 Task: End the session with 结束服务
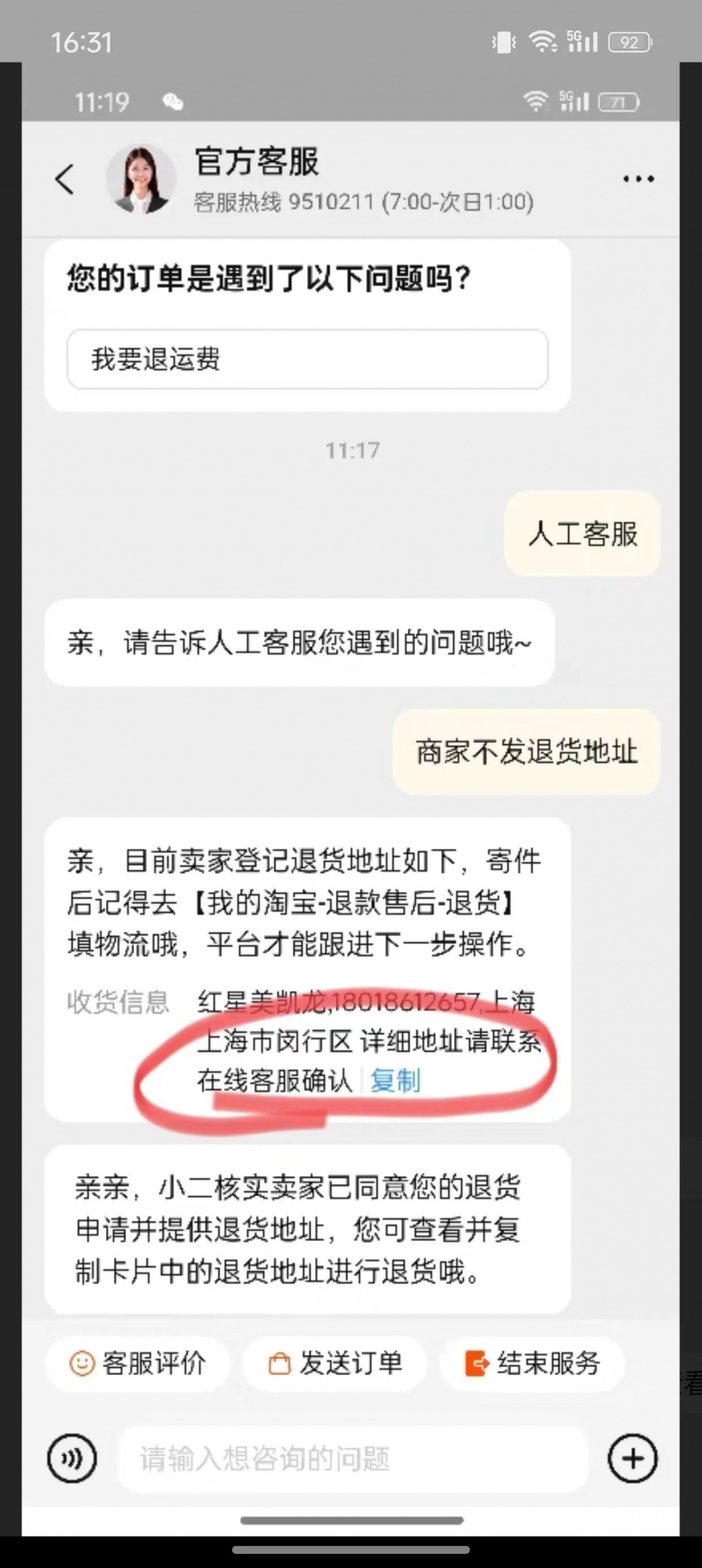(x=532, y=1363)
